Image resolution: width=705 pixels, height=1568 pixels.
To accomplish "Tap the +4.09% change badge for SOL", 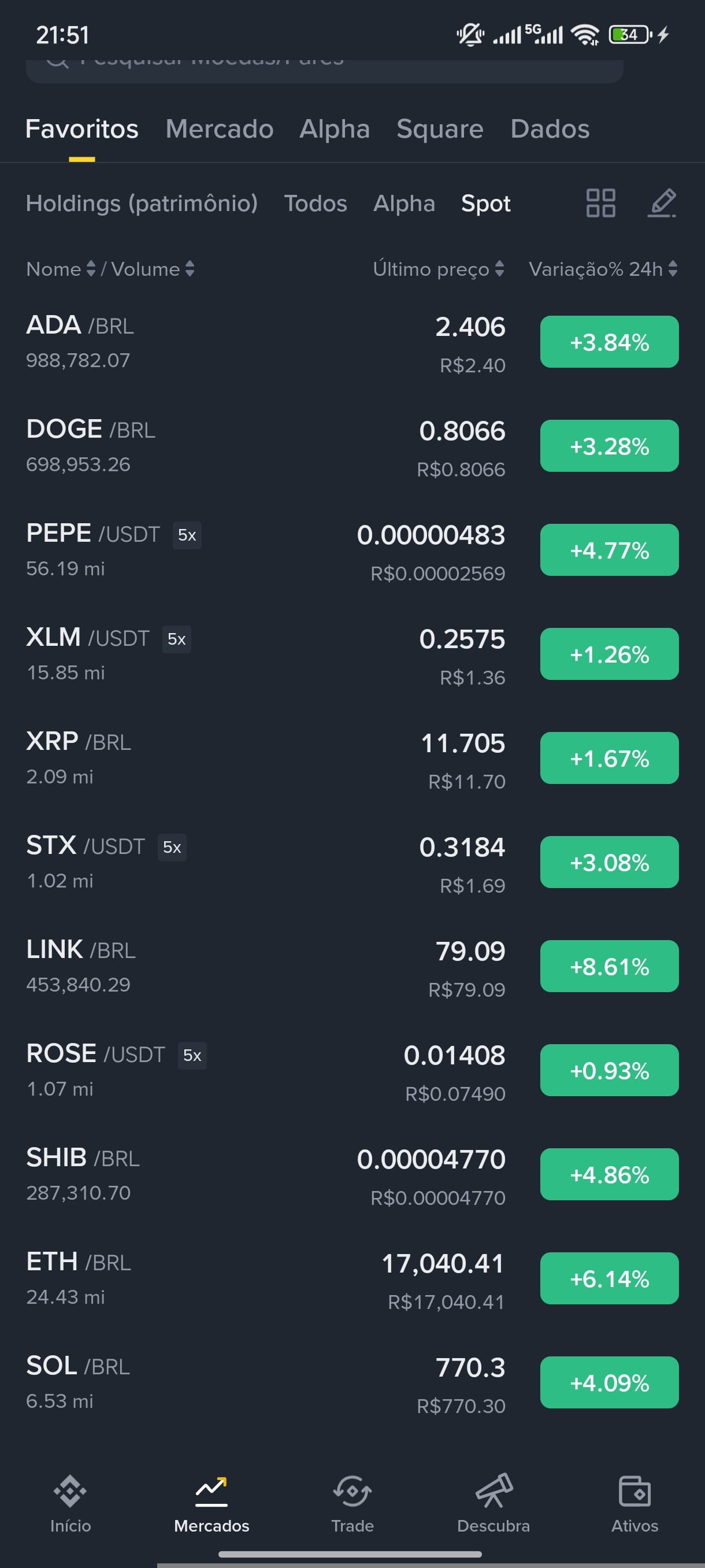I will 610,1382.
